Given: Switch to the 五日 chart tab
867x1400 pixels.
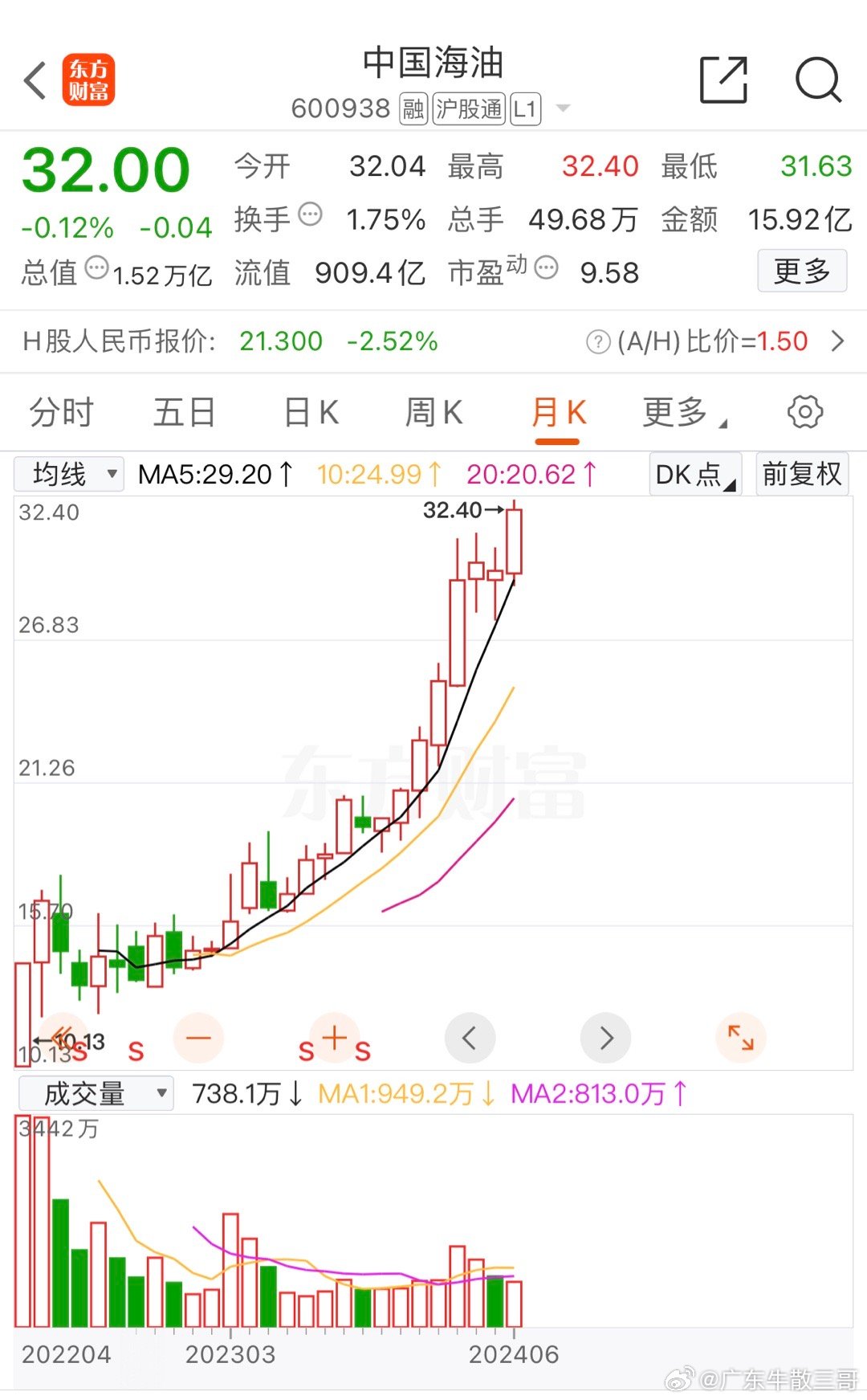Looking at the screenshot, I should 184,413.
